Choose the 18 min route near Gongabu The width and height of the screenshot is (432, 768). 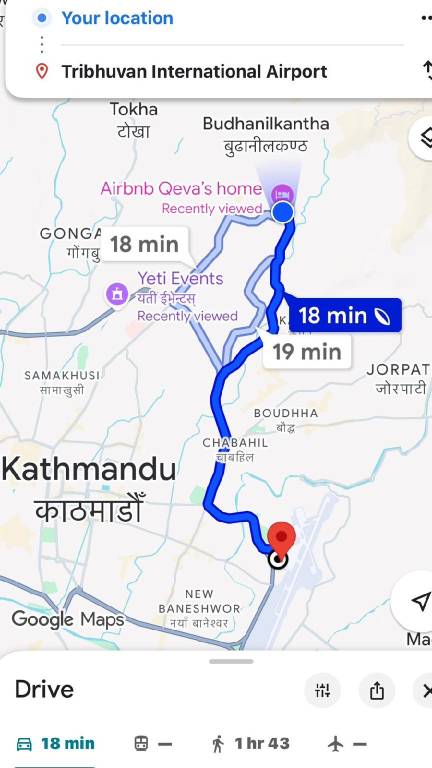point(144,244)
